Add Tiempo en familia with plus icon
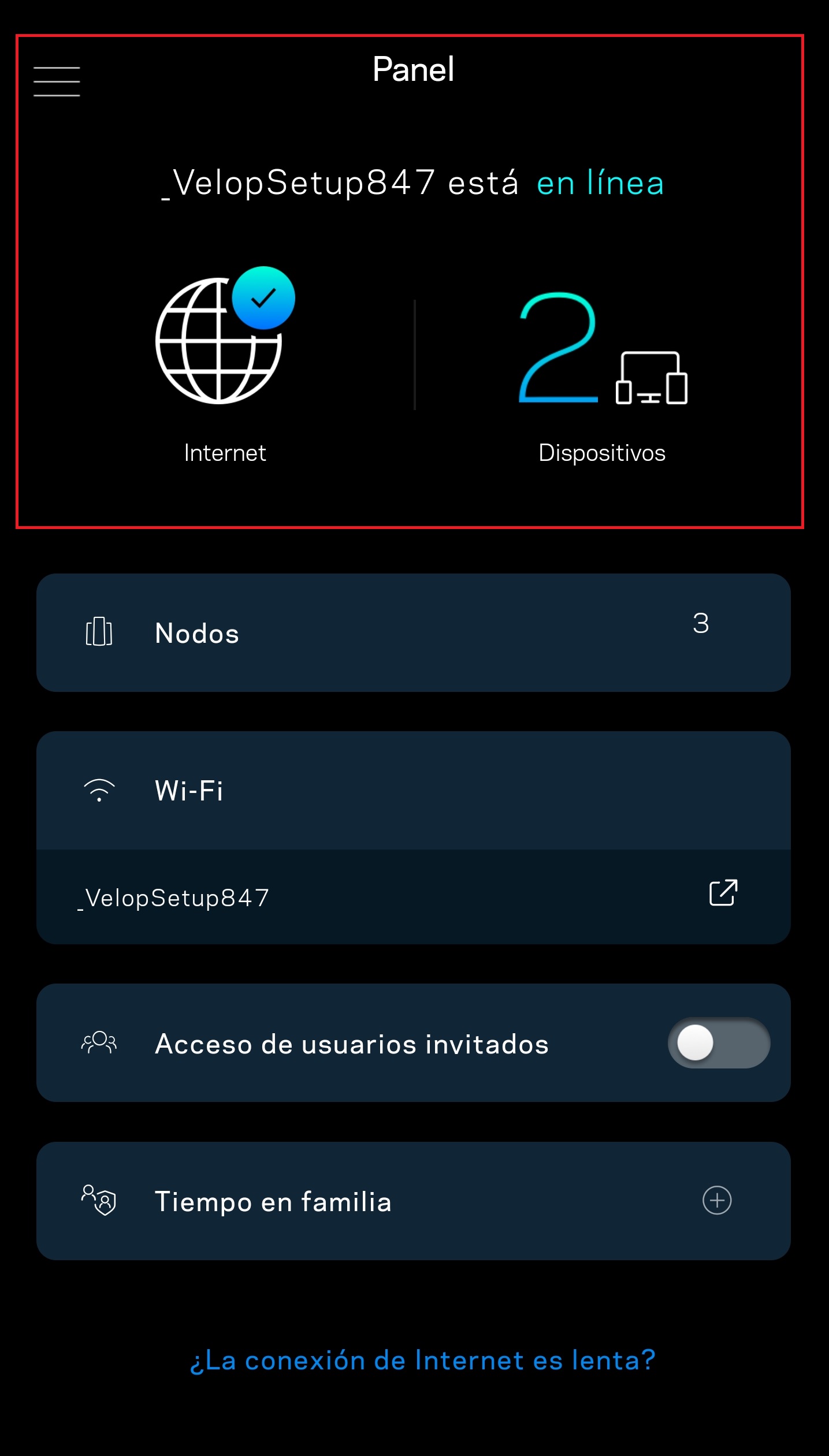Image resolution: width=829 pixels, height=1456 pixels. click(x=717, y=1201)
